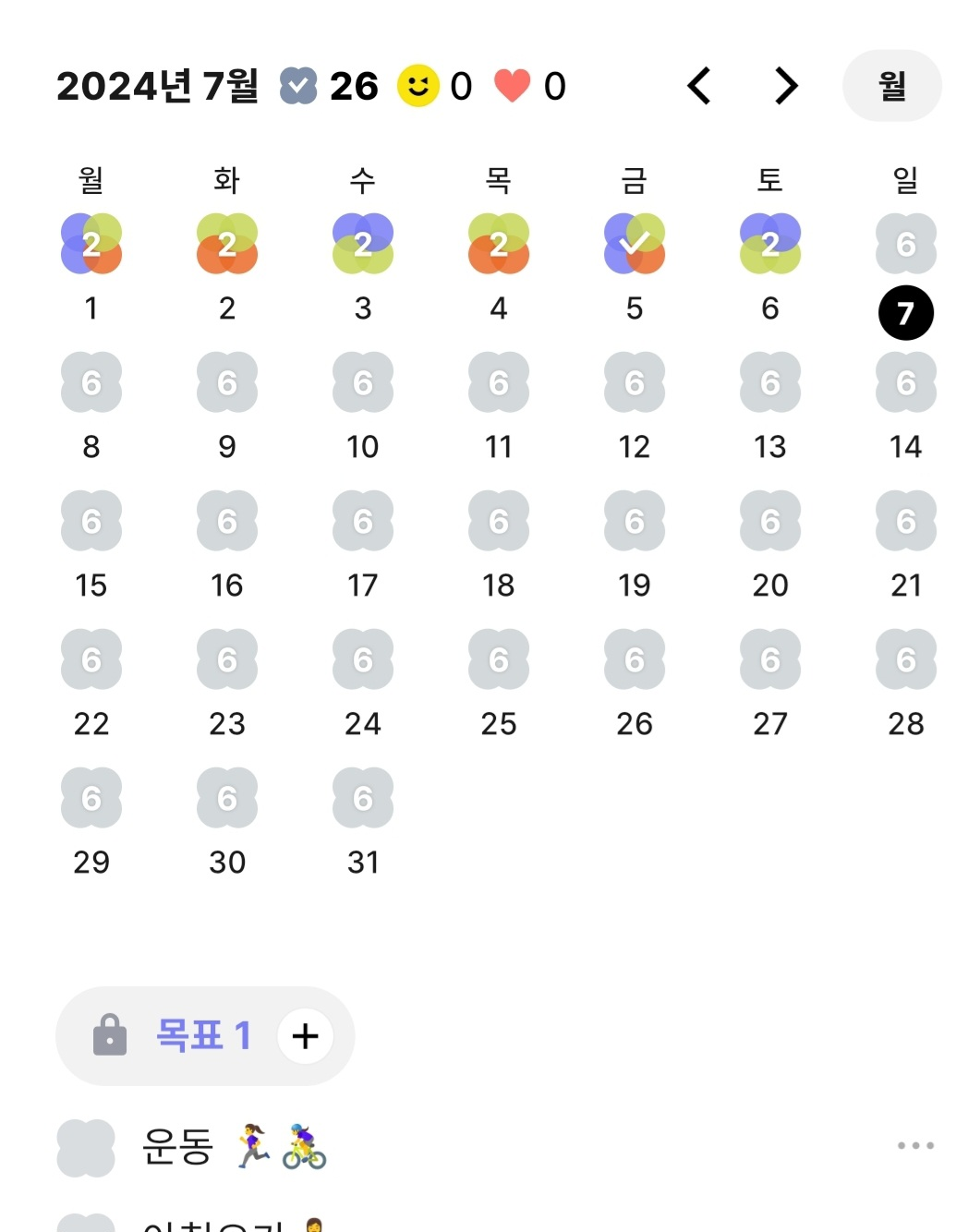Tap the yellow smiley mood icon
The width and height of the screenshot is (980, 1232).
(419, 85)
